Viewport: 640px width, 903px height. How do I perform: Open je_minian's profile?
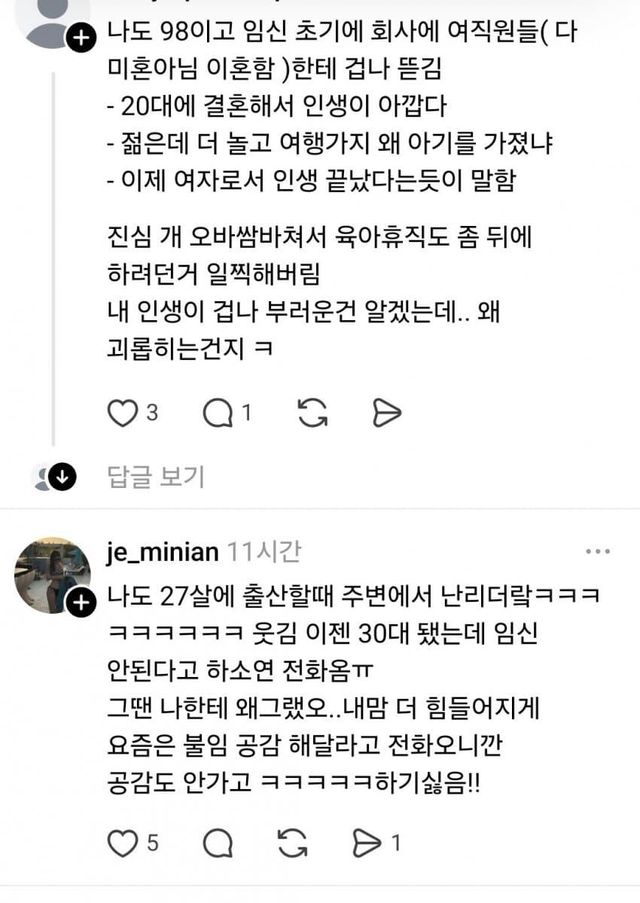(x=162, y=551)
